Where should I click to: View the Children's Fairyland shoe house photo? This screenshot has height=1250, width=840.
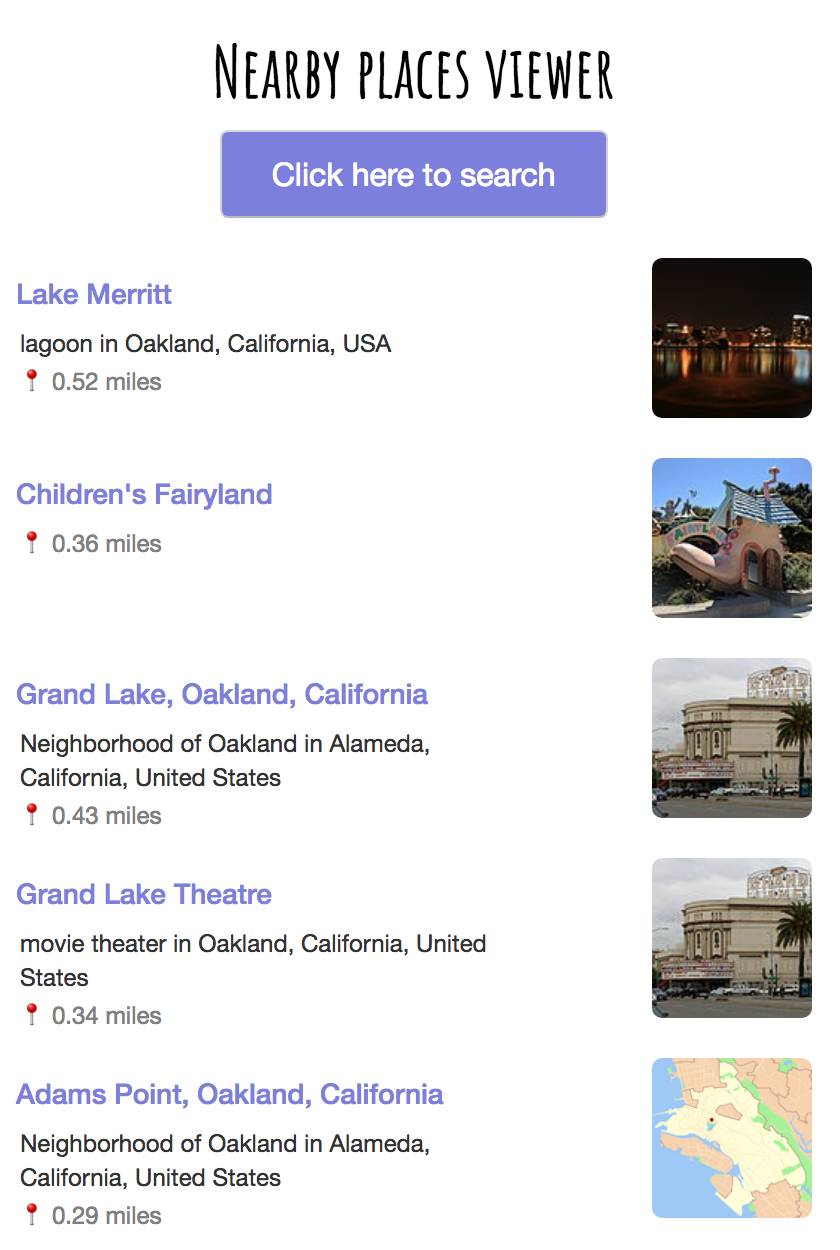pos(731,538)
